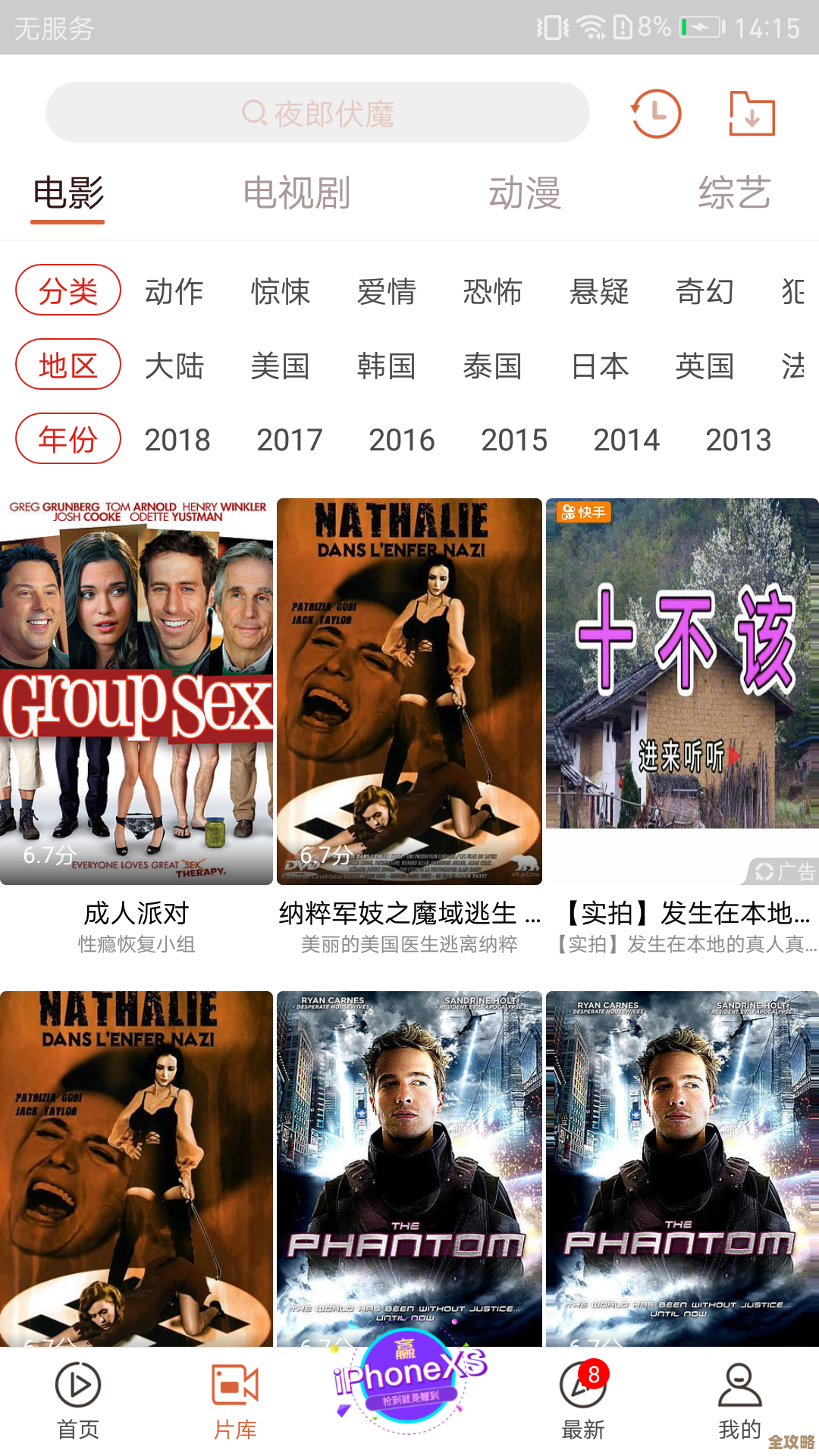Open the 纳粹军妓之魔域逃生 poster
819x1456 pixels.
coord(409,690)
